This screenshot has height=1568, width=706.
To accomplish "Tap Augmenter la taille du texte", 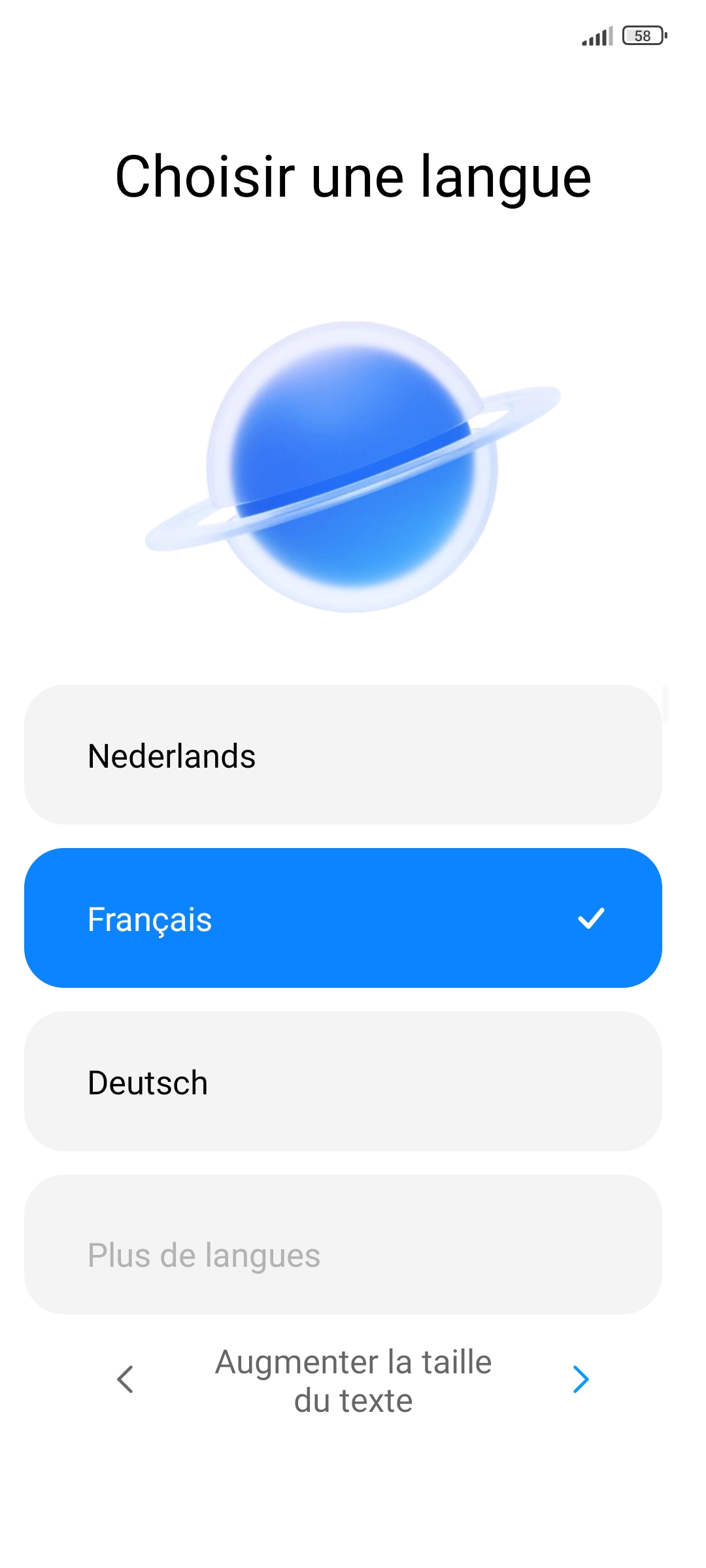I will click(353, 1380).
